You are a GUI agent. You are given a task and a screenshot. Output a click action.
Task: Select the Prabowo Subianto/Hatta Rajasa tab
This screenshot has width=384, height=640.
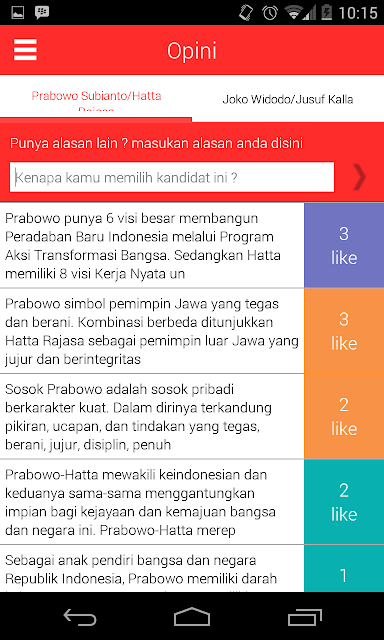pos(96,99)
